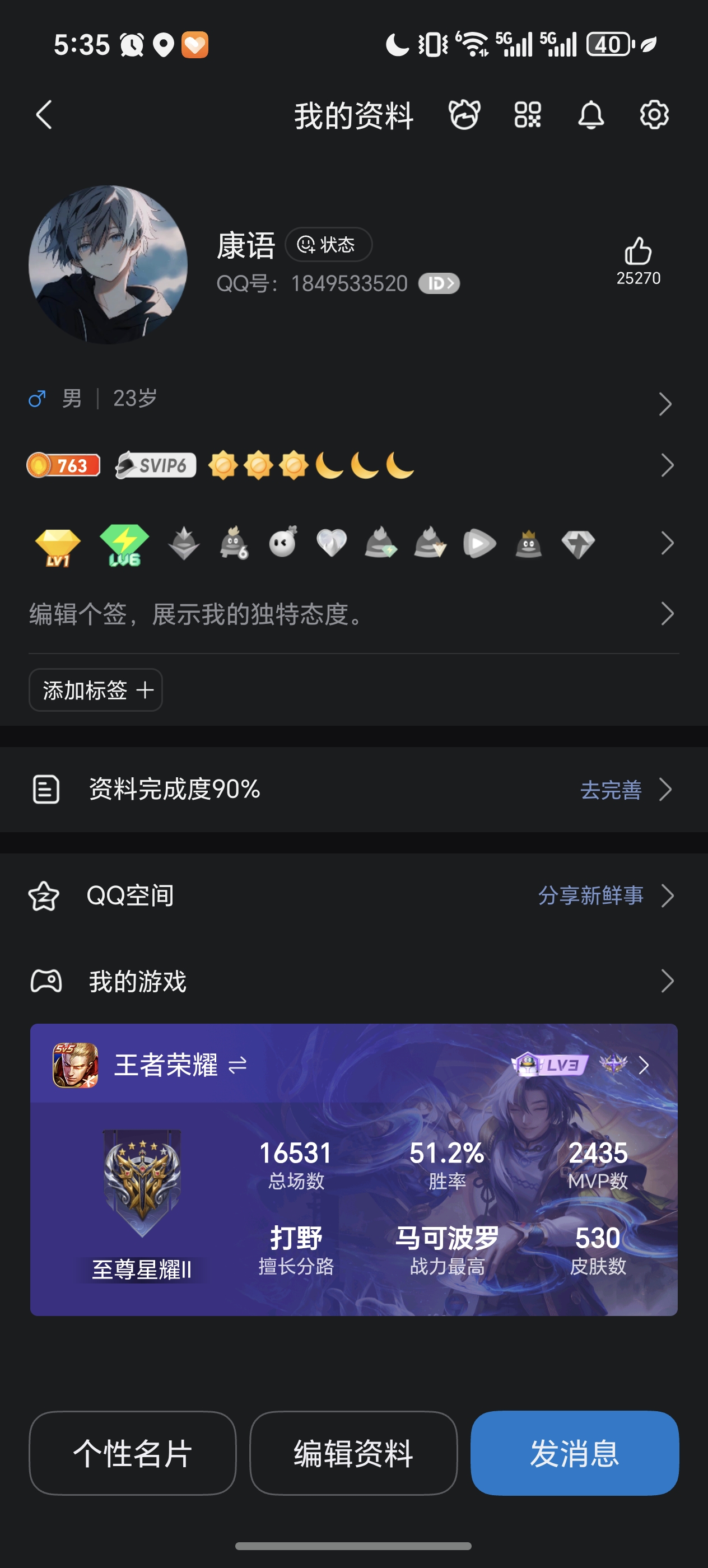Open 我的游戏 section
This screenshot has width=708, height=1568.
tap(353, 981)
